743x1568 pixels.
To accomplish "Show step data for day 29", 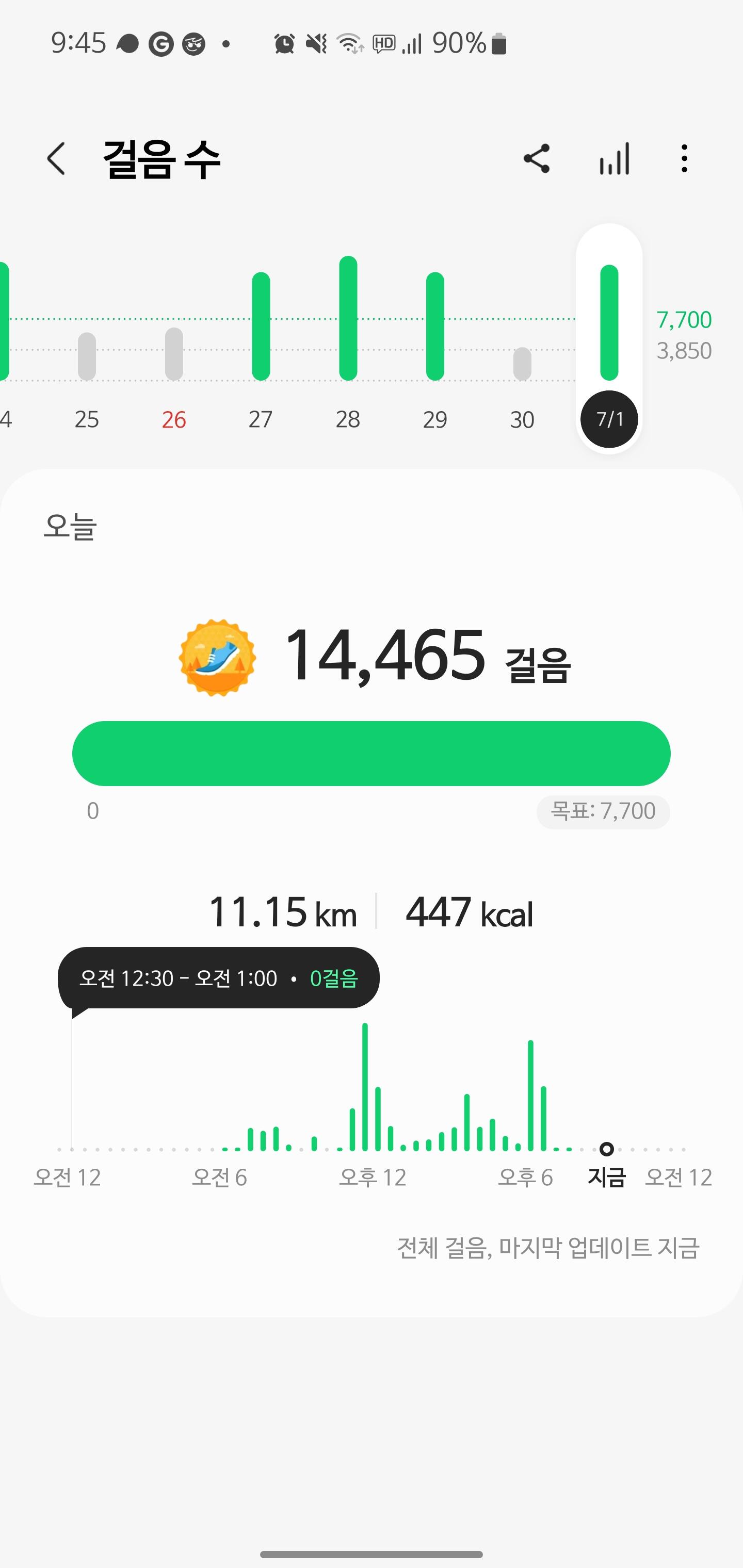I will pos(435,326).
